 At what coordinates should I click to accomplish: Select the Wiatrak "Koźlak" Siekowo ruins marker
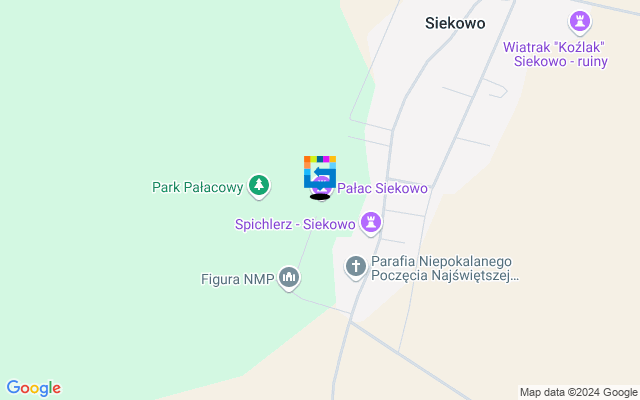point(579,19)
